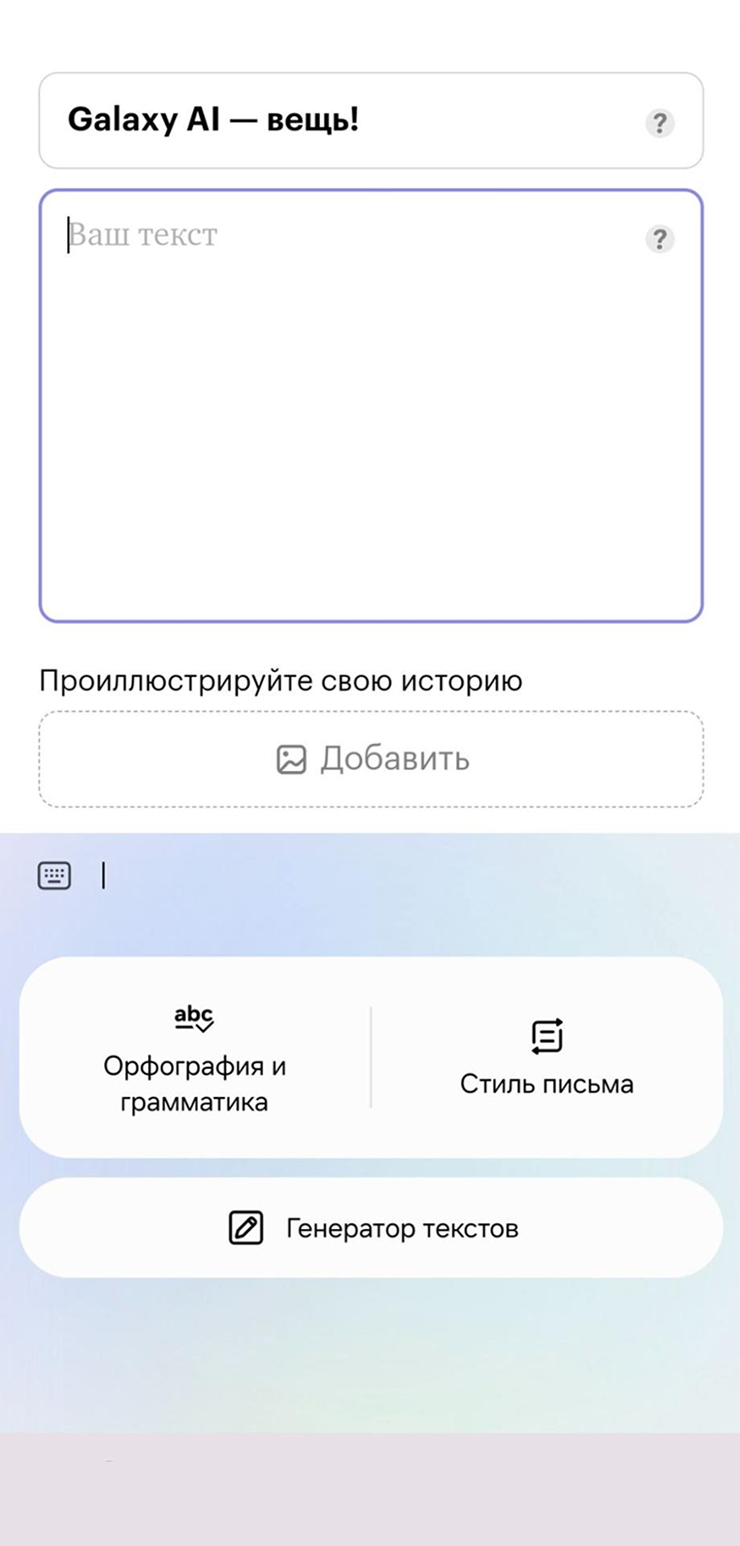Switch back to the keyboard icon
This screenshot has height=1546, width=740.
(x=54, y=876)
